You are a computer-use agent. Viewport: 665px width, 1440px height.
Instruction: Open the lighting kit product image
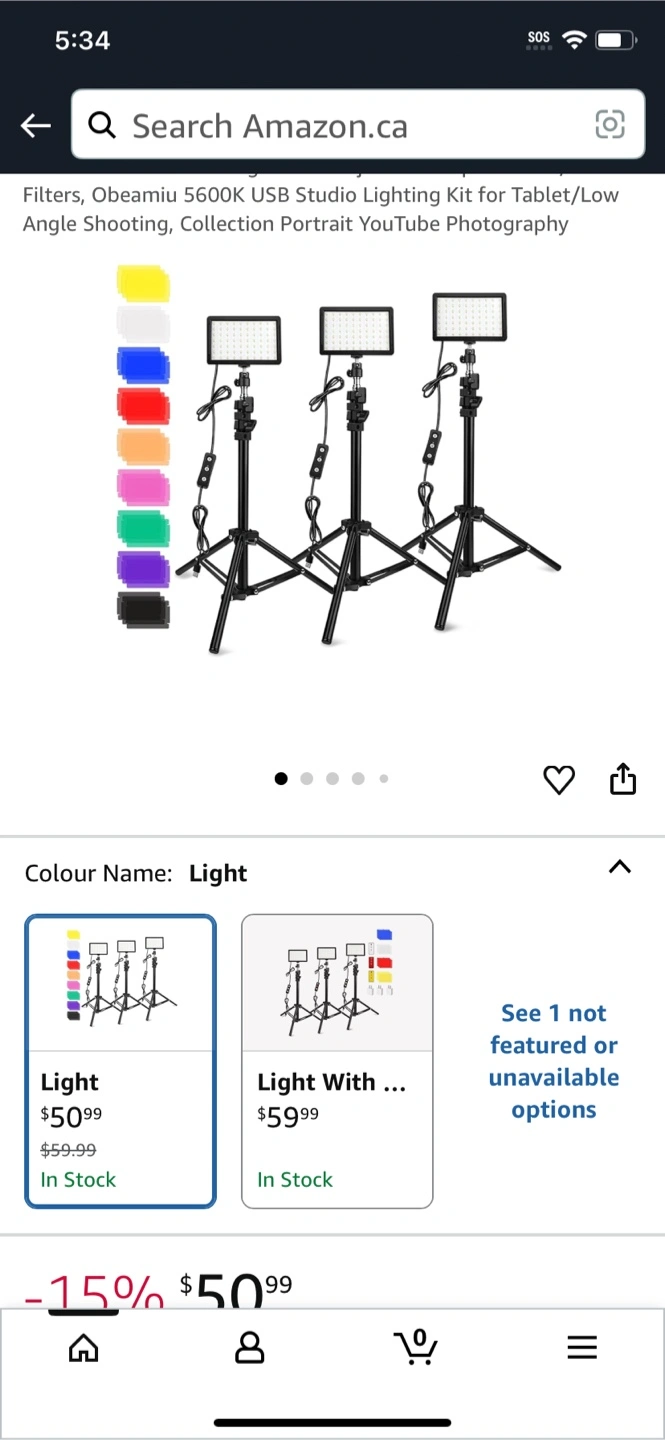(x=340, y=460)
